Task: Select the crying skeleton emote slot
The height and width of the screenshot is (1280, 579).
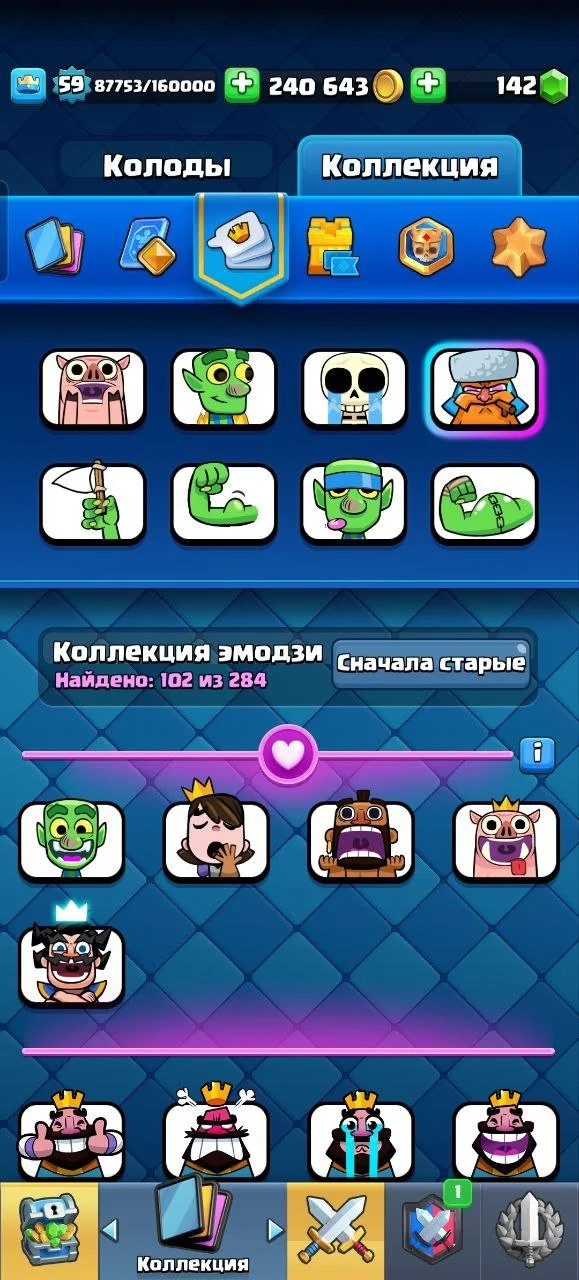Action: point(354,388)
